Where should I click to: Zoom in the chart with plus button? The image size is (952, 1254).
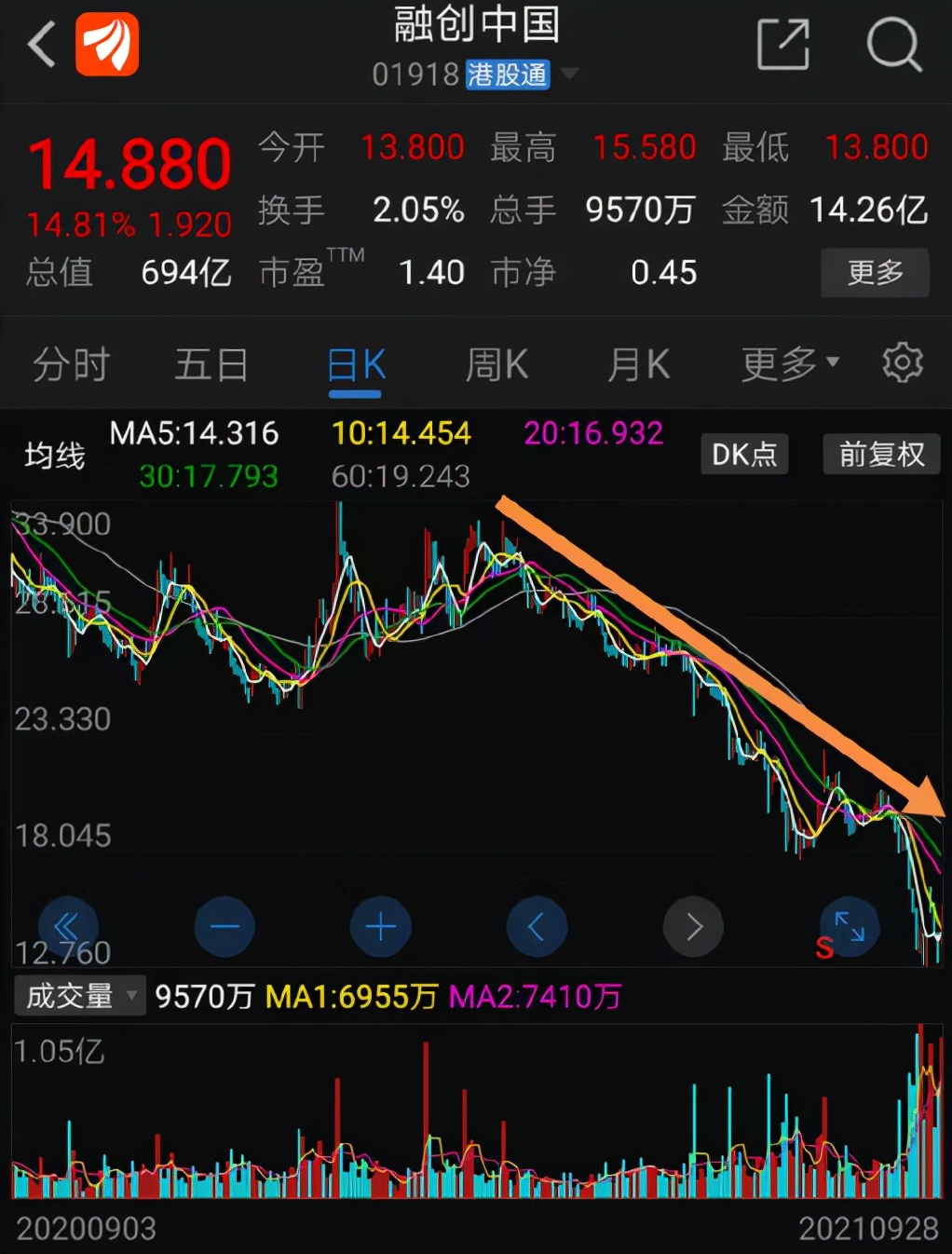pyautogui.click(x=380, y=927)
